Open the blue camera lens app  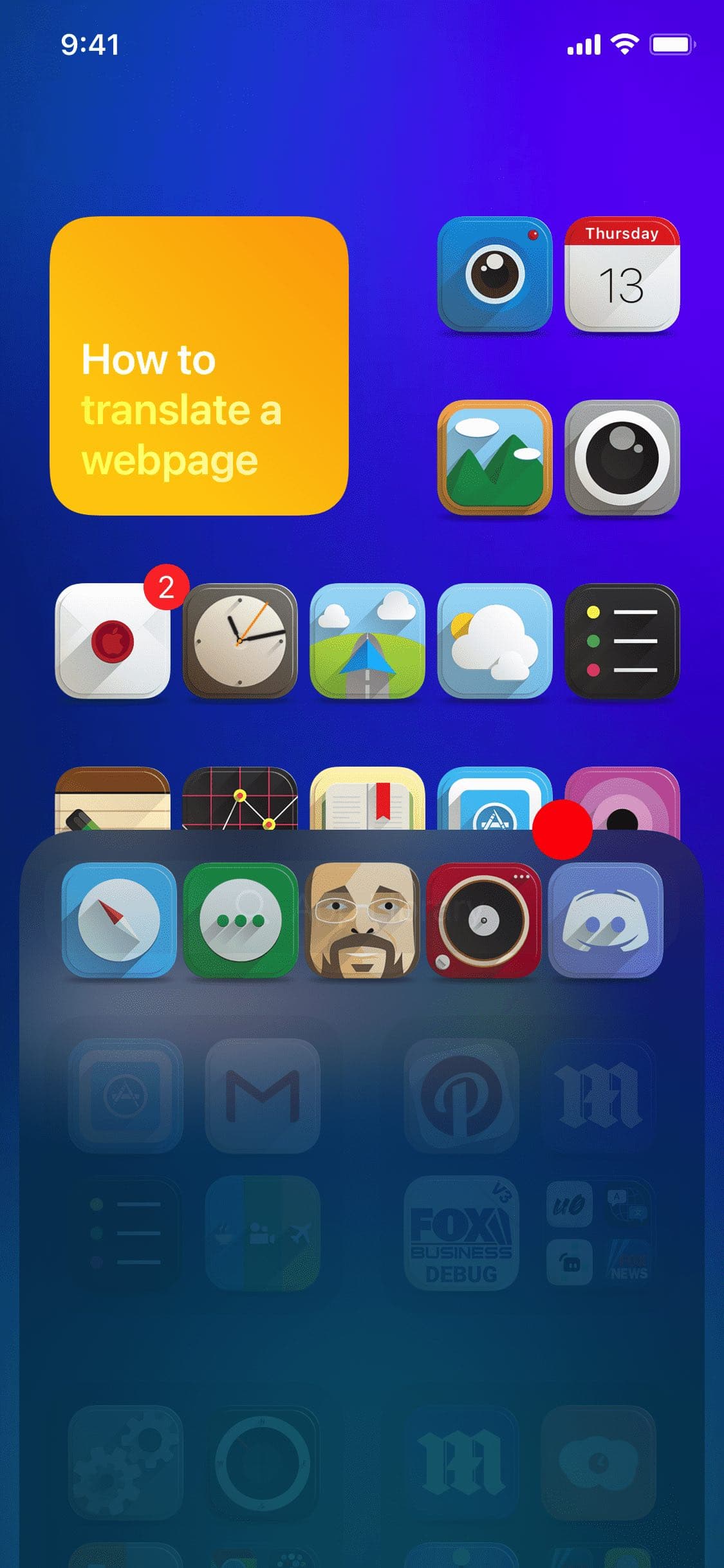coord(494,274)
